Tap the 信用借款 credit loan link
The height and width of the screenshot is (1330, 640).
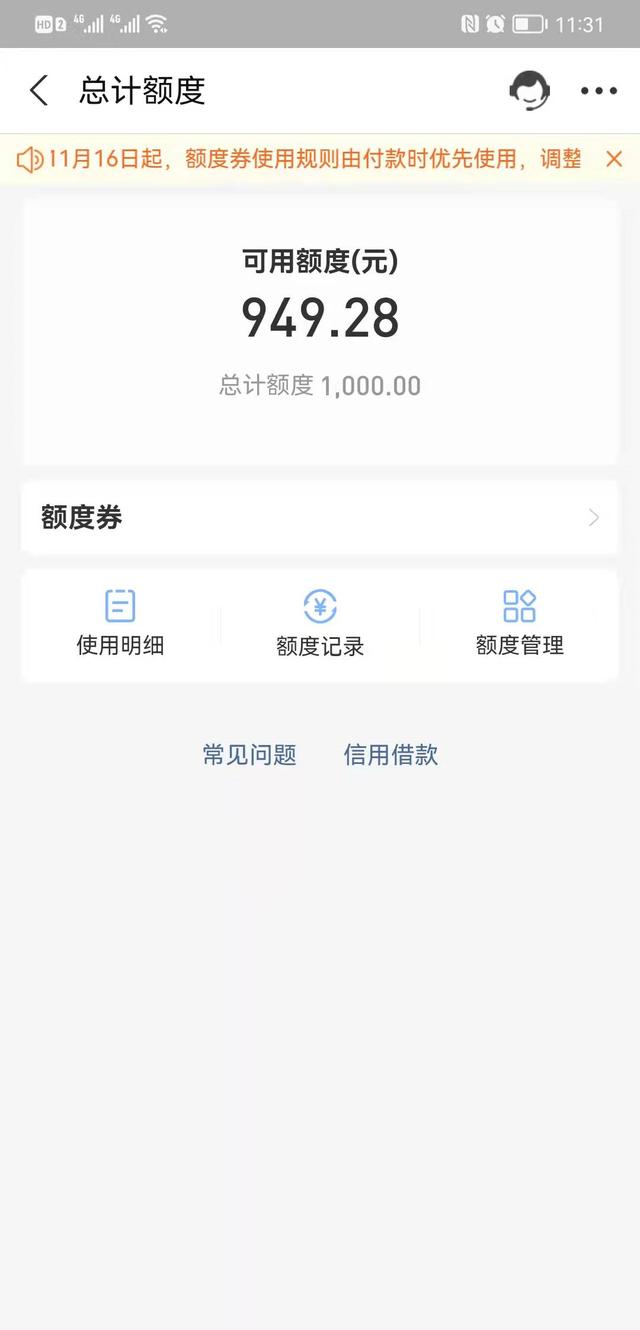[x=391, y=755]
